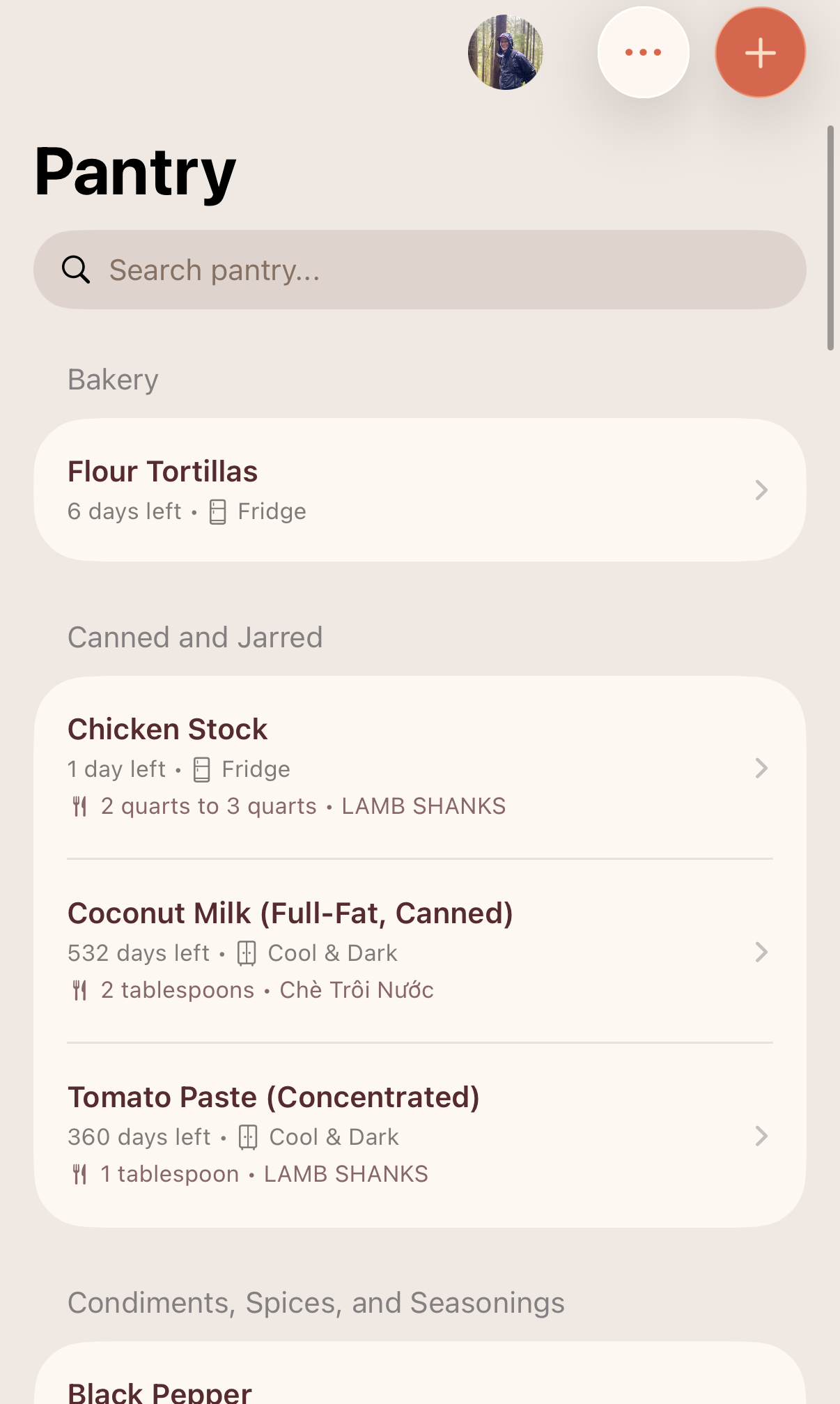Open the more options menu

click(x=641, y=51)
